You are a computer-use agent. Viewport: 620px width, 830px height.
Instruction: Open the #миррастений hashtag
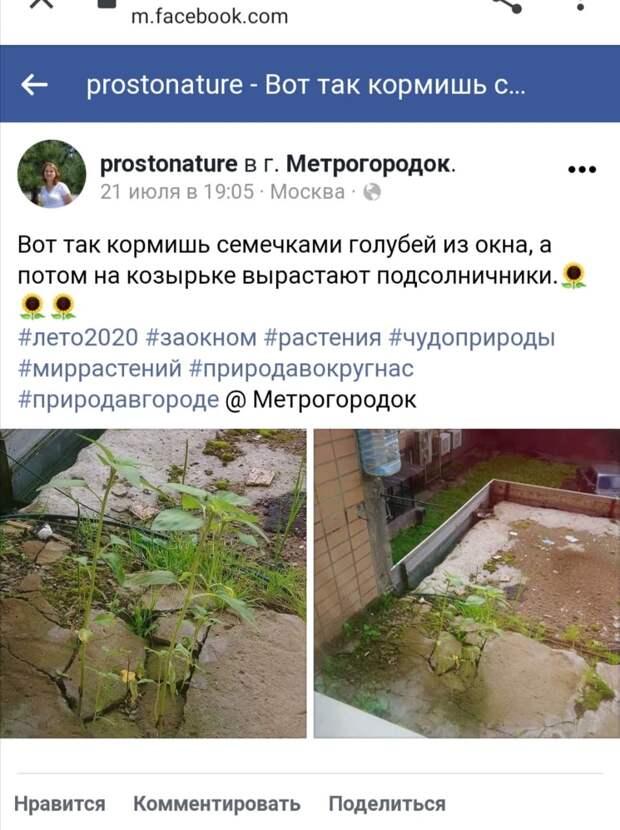[99, 369]
